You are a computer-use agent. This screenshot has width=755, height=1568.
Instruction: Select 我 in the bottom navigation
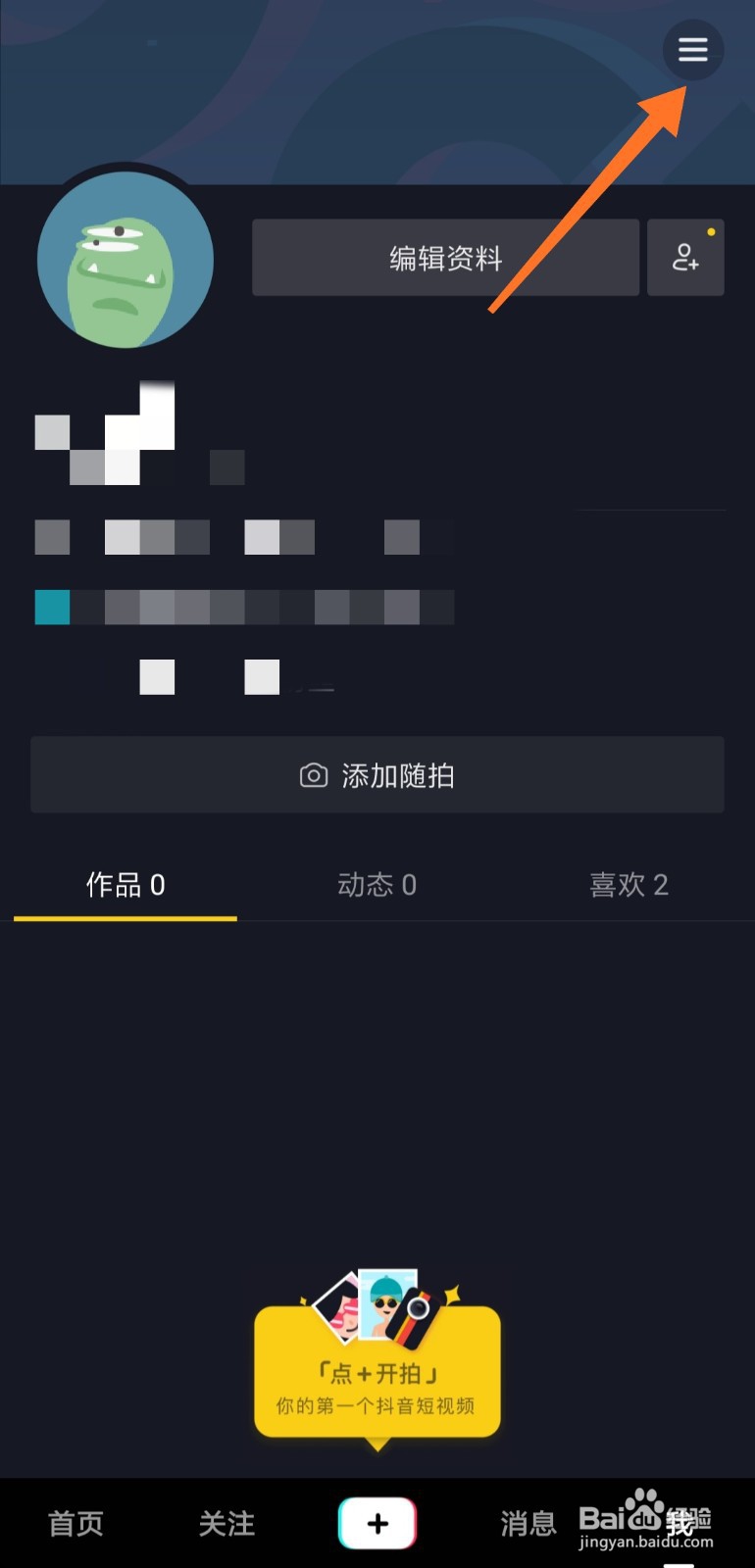coord(679,1523)
